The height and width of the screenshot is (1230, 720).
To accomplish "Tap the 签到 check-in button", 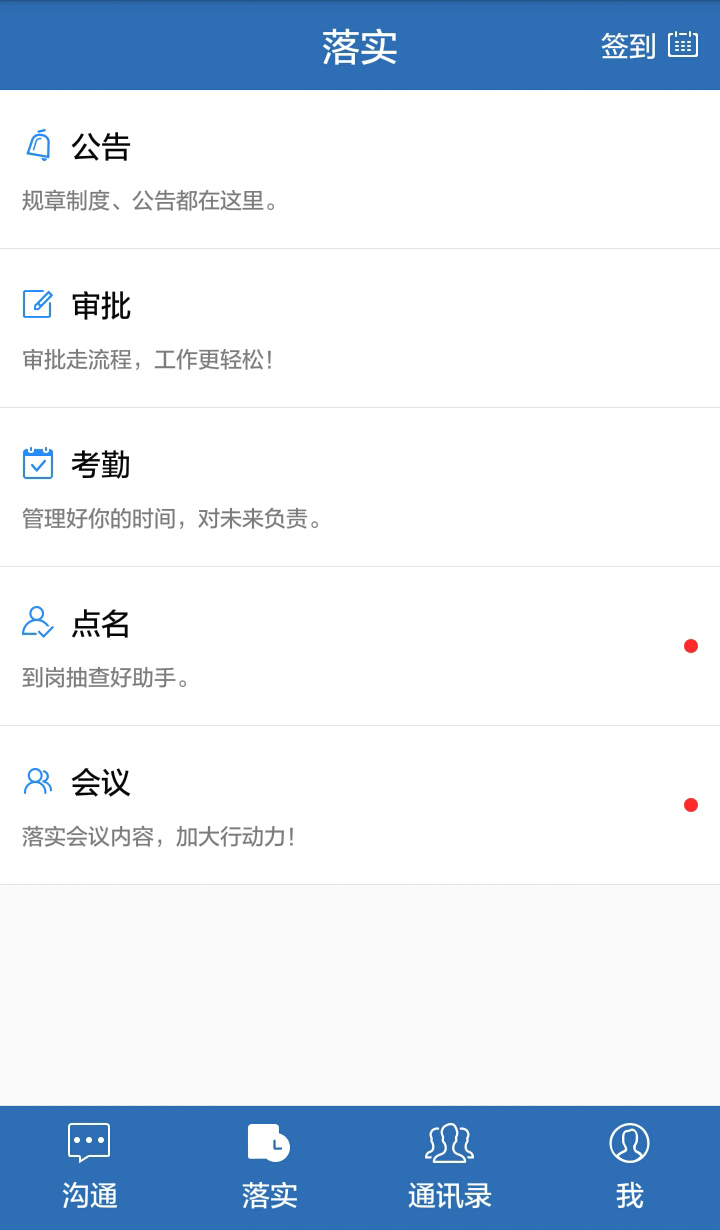I will [648, 46].
